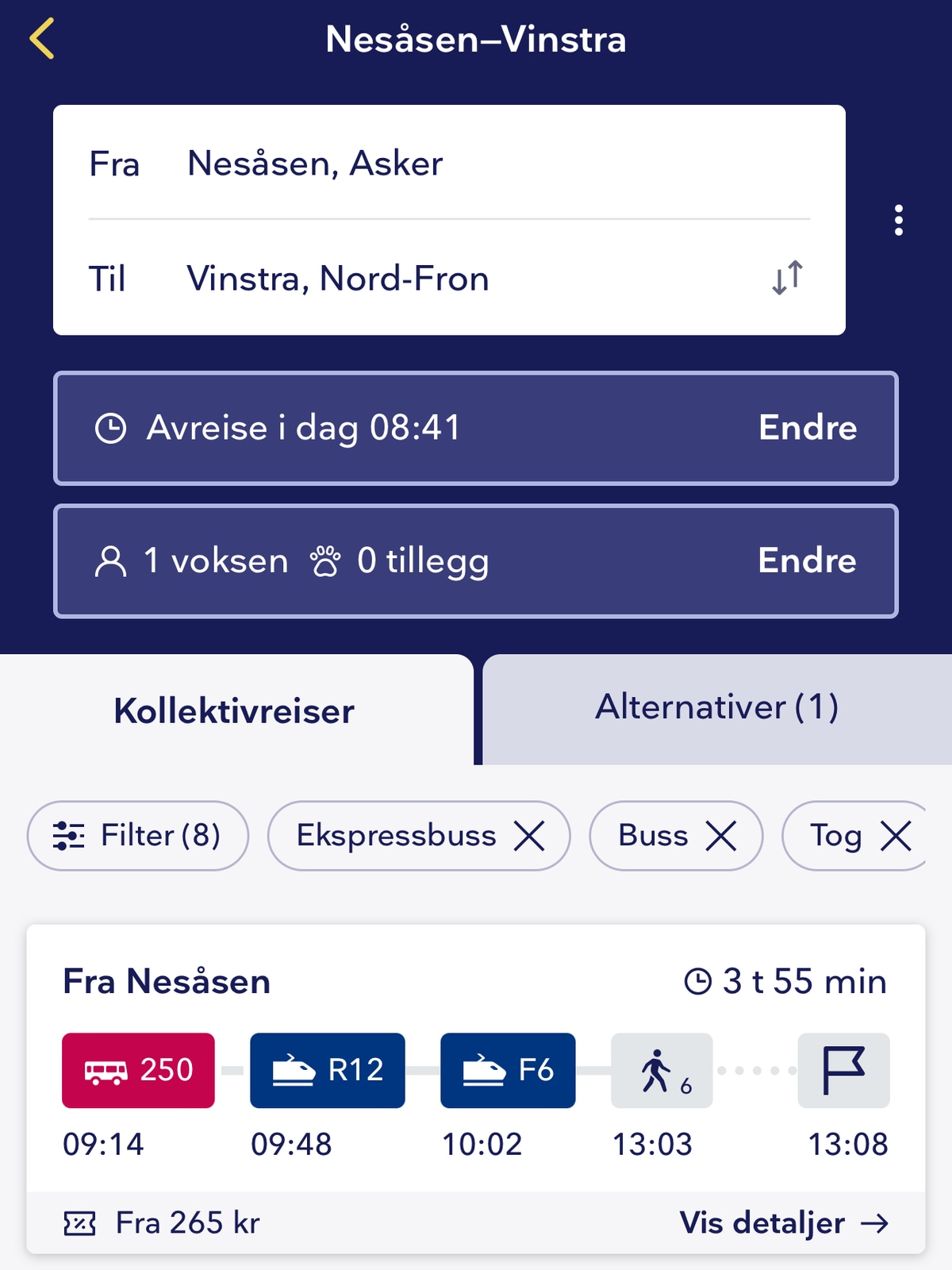Open the three-dot overflow menu
This screenshot has width=952, height=1270.
click(899, 221)
